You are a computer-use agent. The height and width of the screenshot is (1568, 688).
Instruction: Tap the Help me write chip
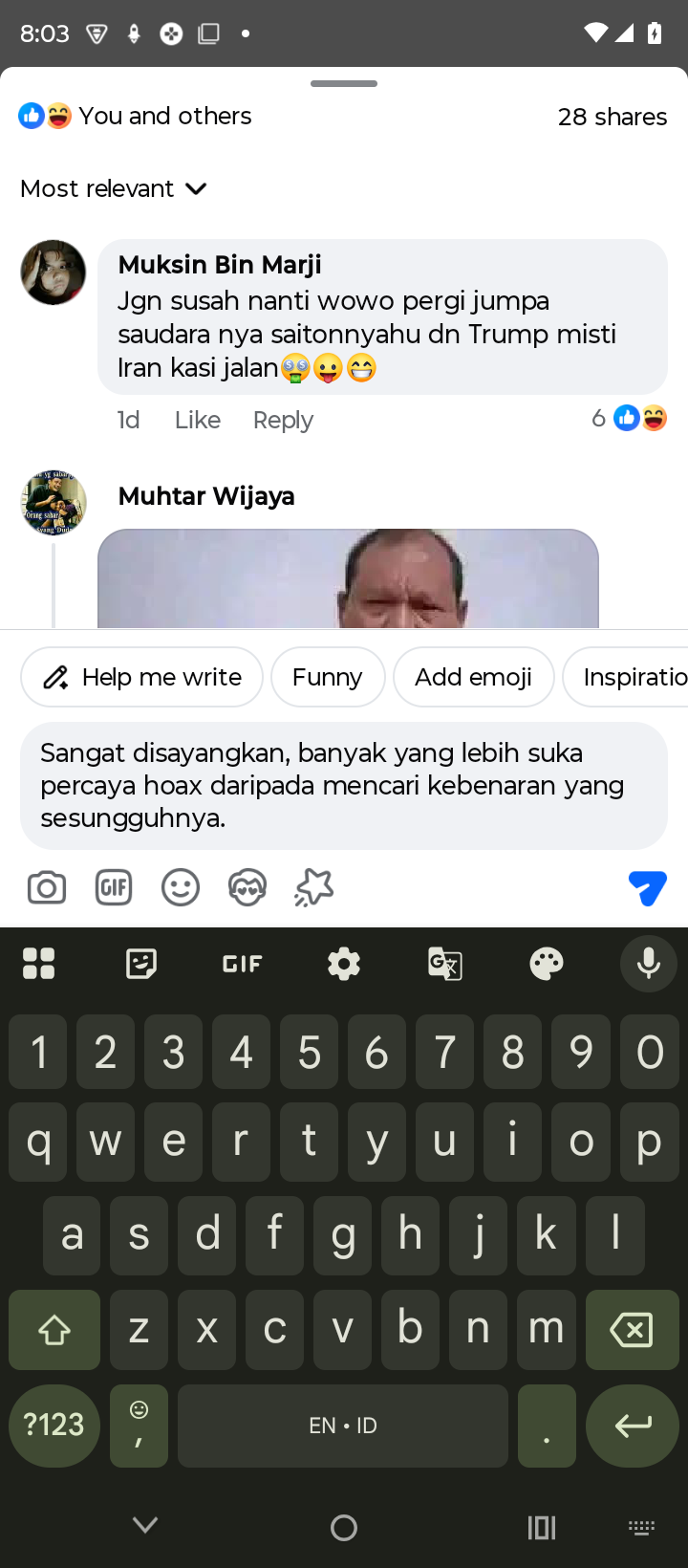click(x=141, y=677)
